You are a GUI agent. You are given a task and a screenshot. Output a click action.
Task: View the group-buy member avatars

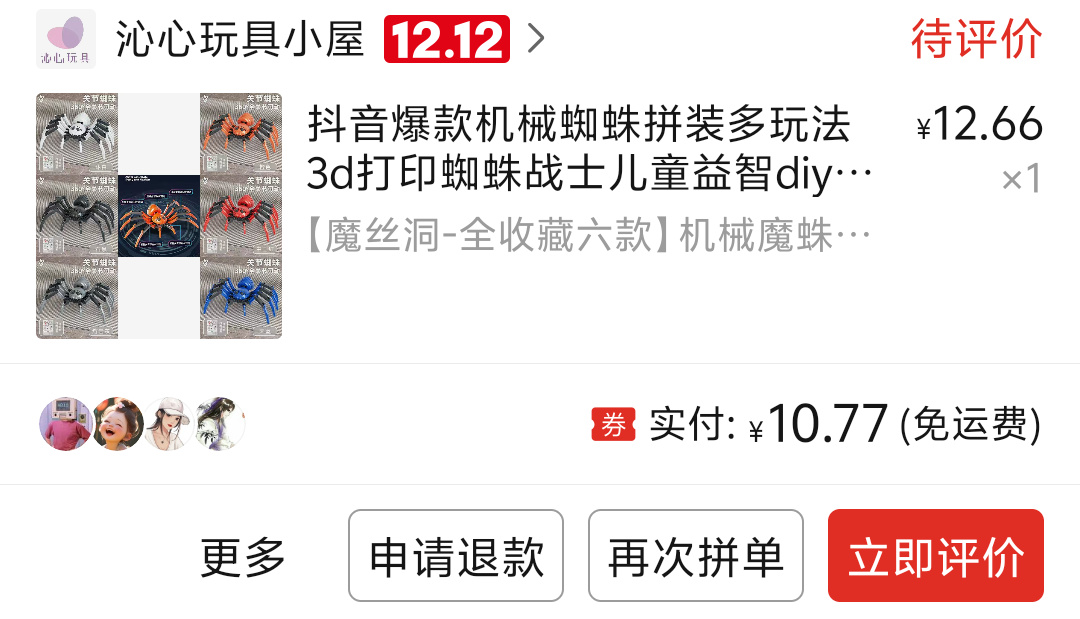coord(142,424)
